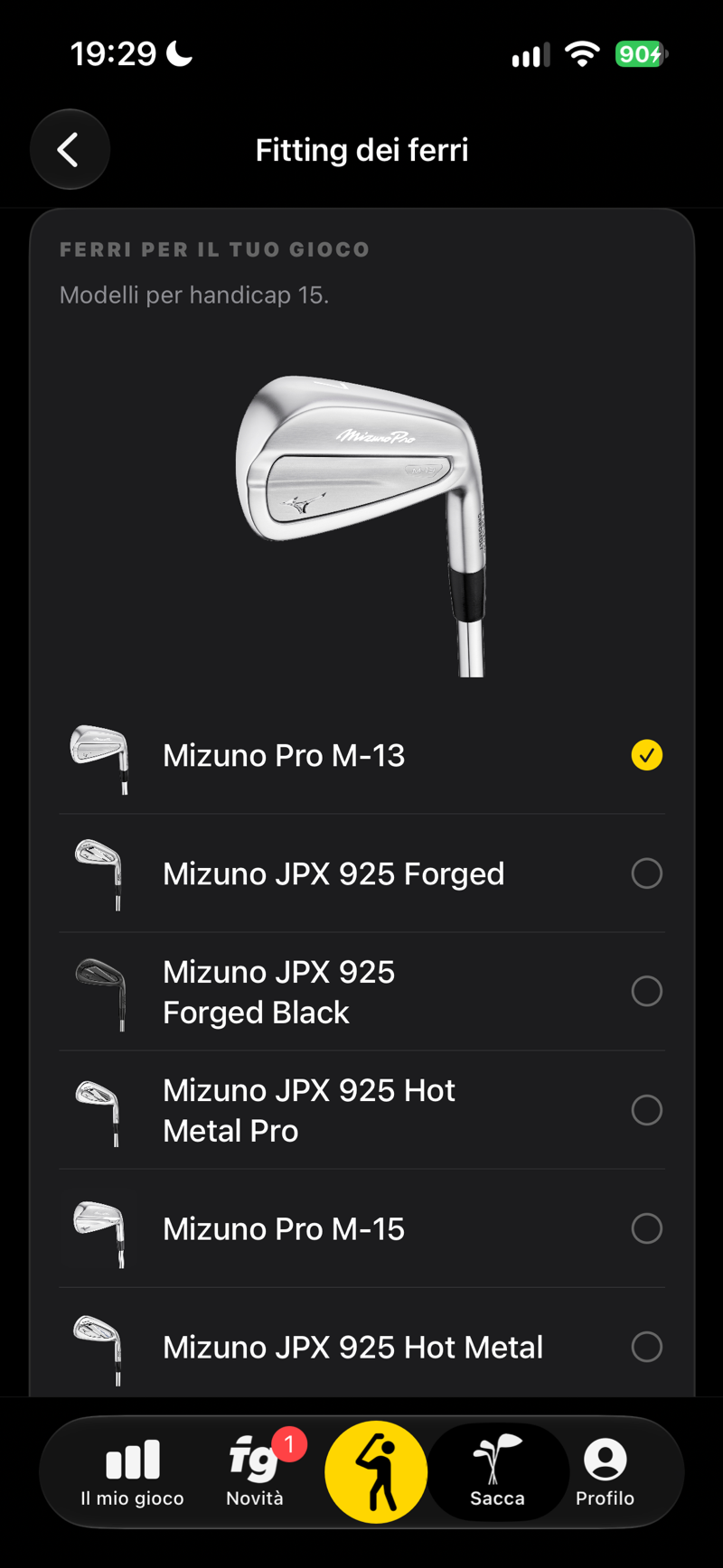Tap the yellow golfer center button
Viewport: 723px width, 1568px height.
(x=376, y=1472)
